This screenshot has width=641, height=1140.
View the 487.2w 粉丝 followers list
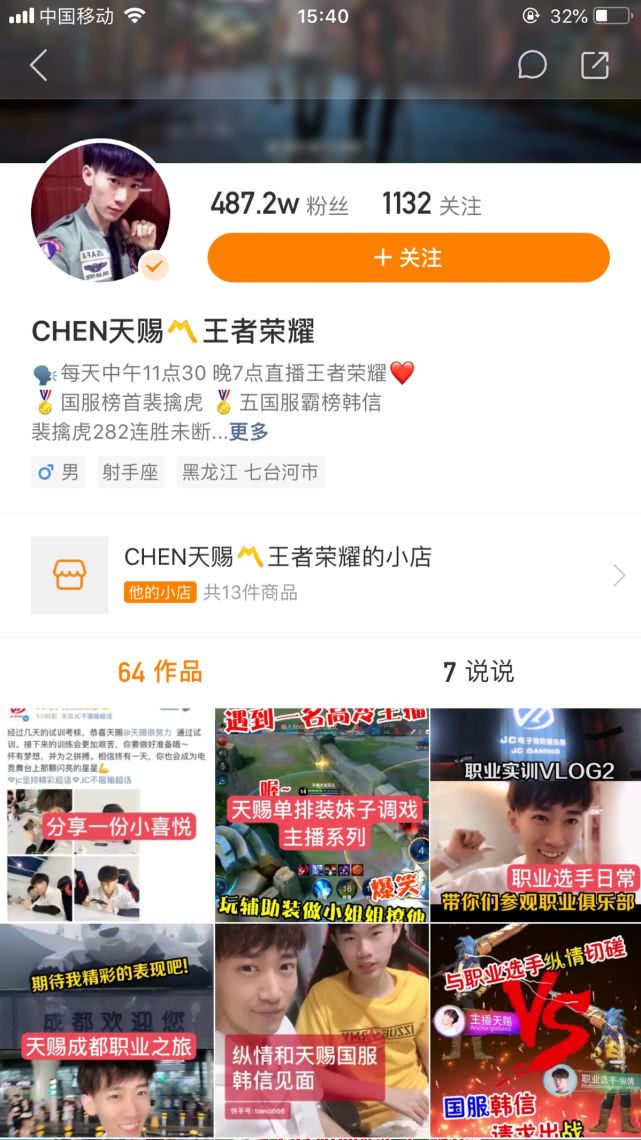pyautogui.click(x=279, y=205)
